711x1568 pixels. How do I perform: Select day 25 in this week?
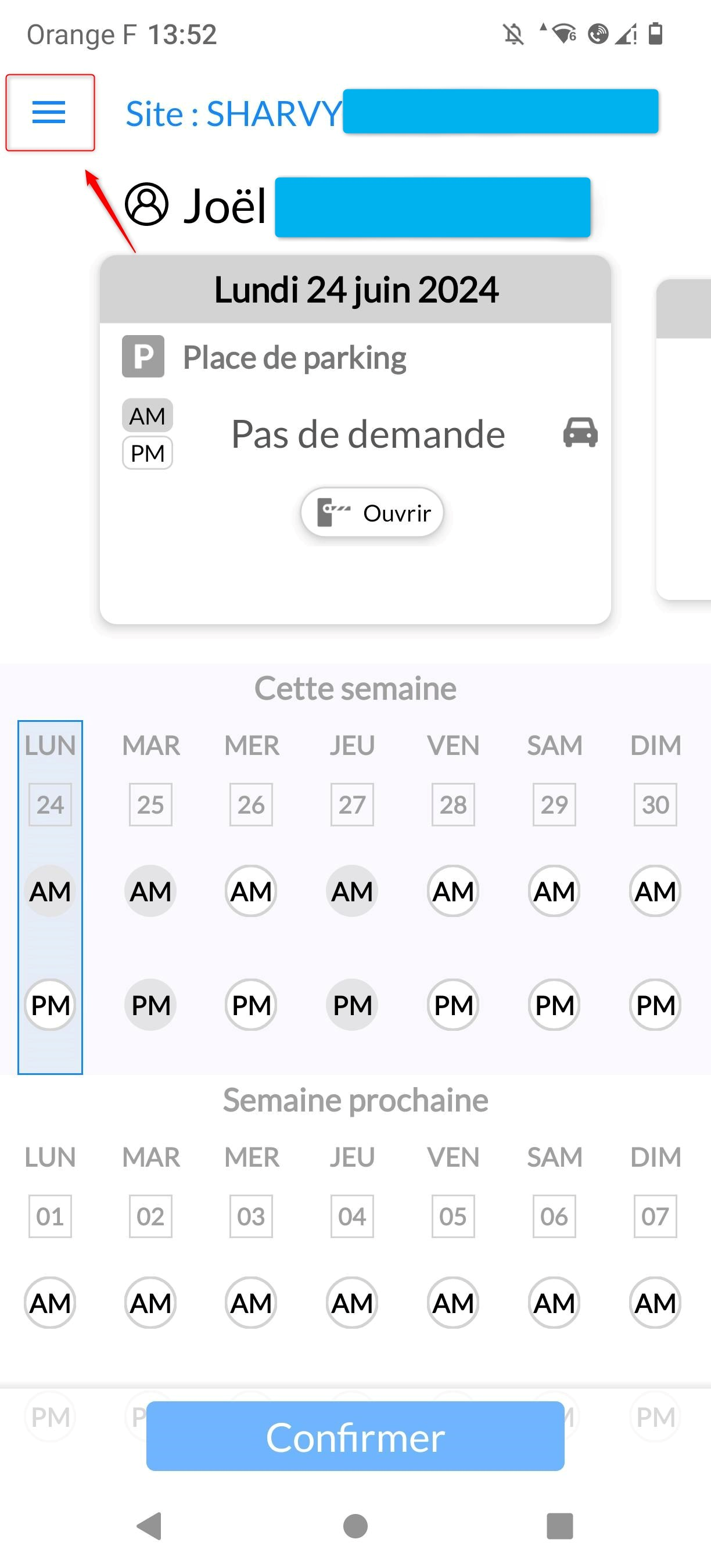150,804
